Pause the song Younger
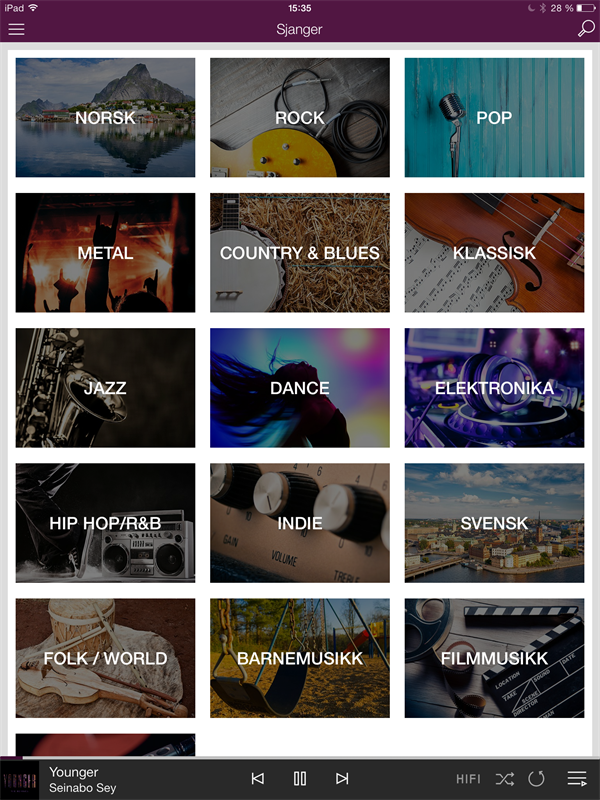Screen dimensions: 600x800 coord(300,779)
